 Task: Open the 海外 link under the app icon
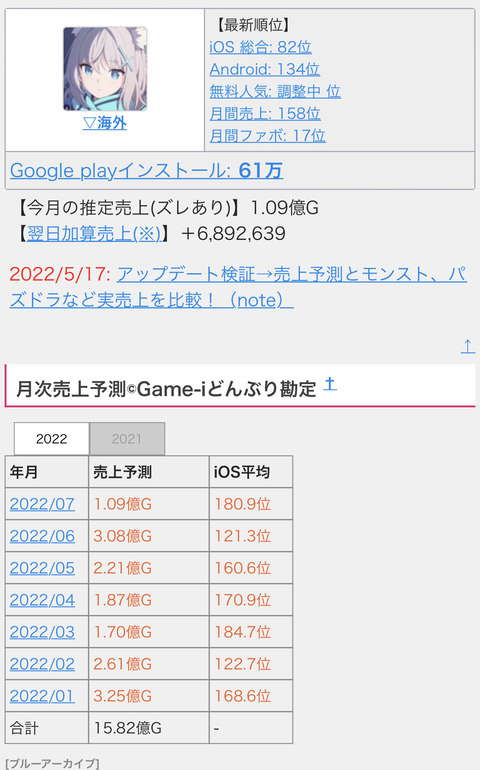pyautogui.click(x=105, y=123)
